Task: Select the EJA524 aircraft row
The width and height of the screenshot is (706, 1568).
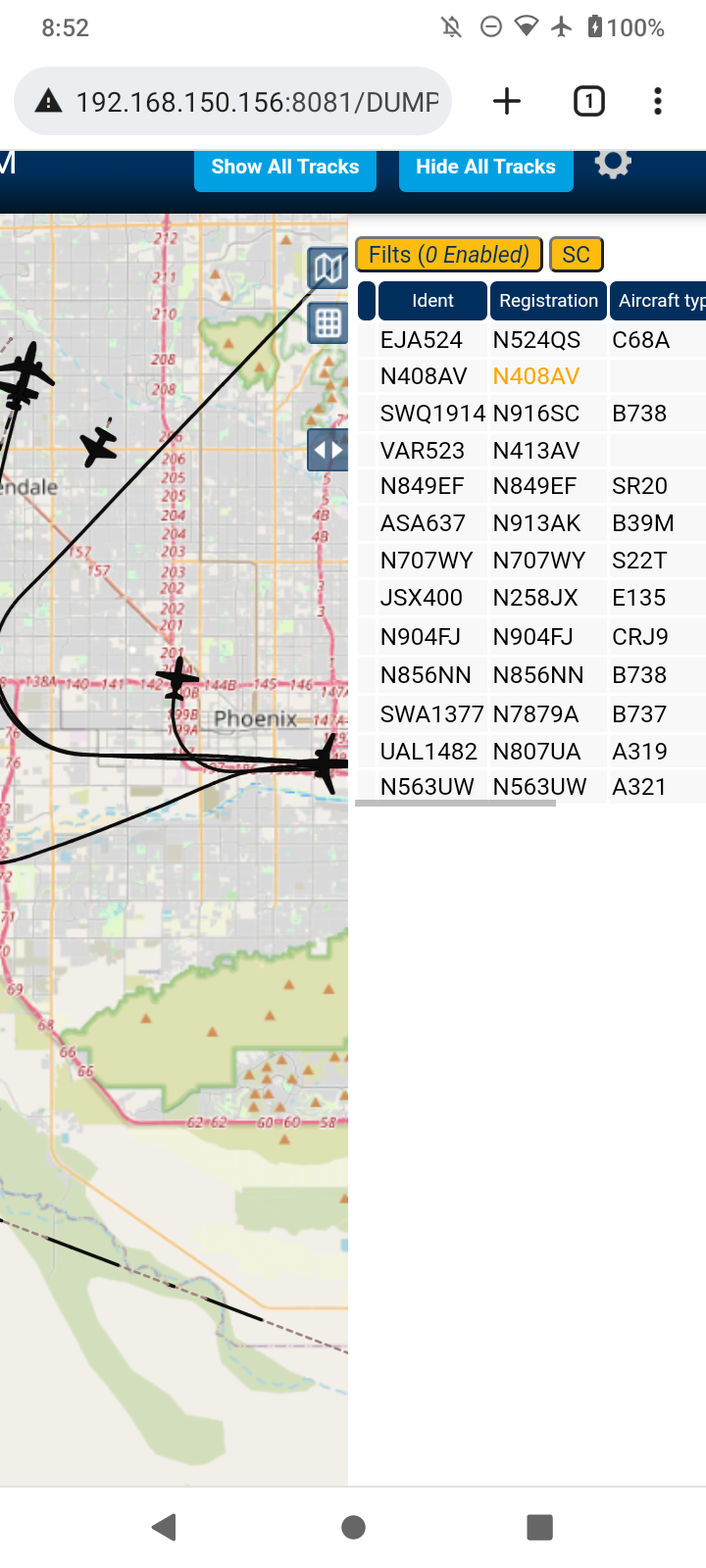Action: click(530, 340)
